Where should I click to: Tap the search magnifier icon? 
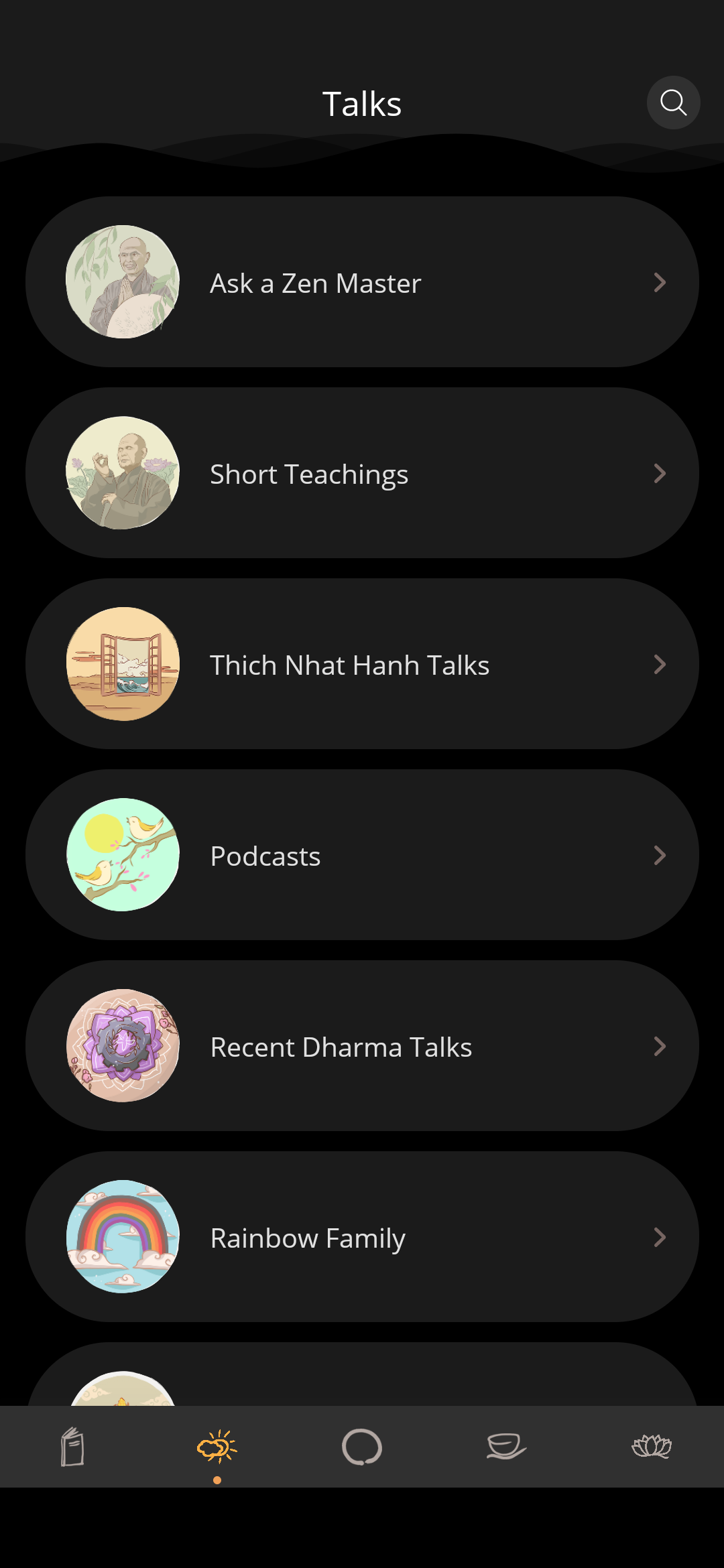pos(673,103)
